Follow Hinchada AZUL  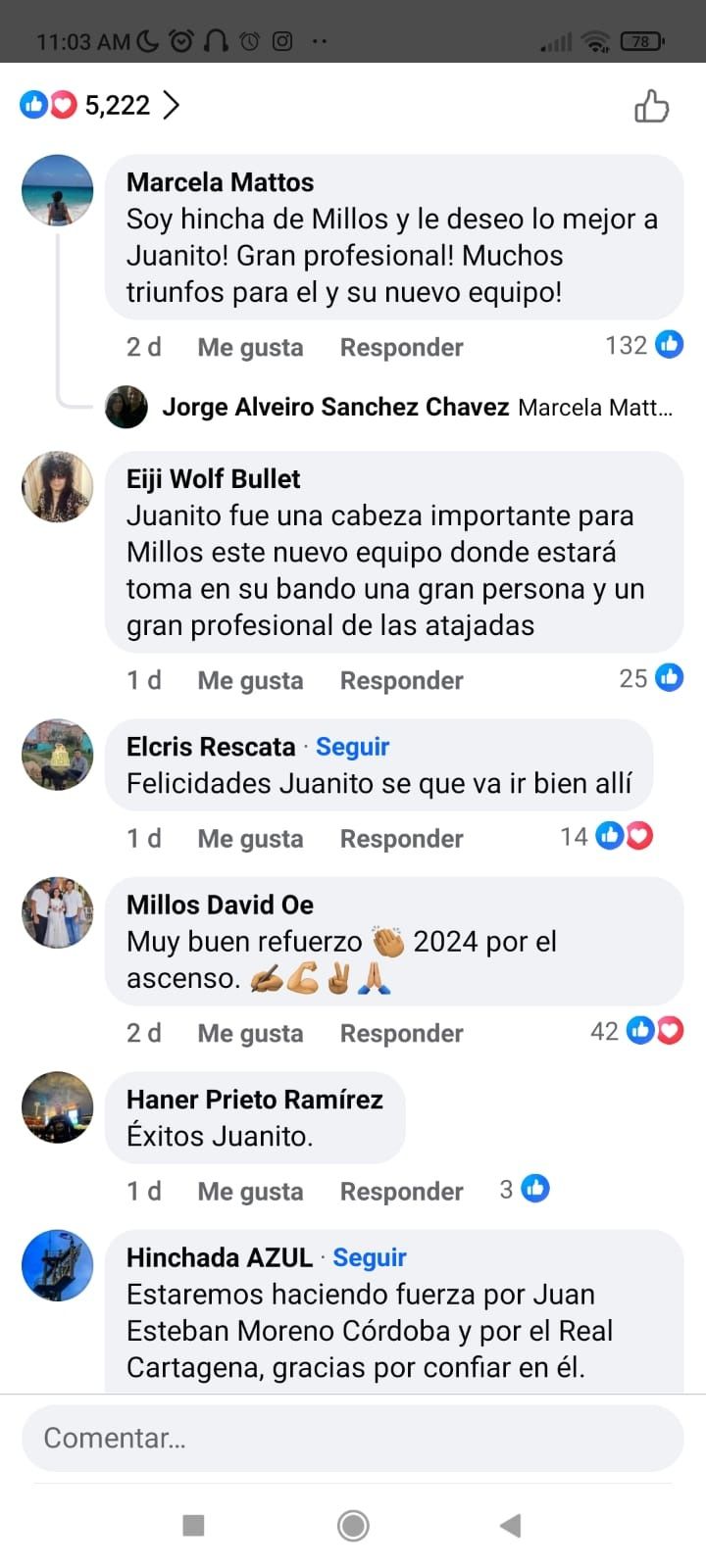369,1257
